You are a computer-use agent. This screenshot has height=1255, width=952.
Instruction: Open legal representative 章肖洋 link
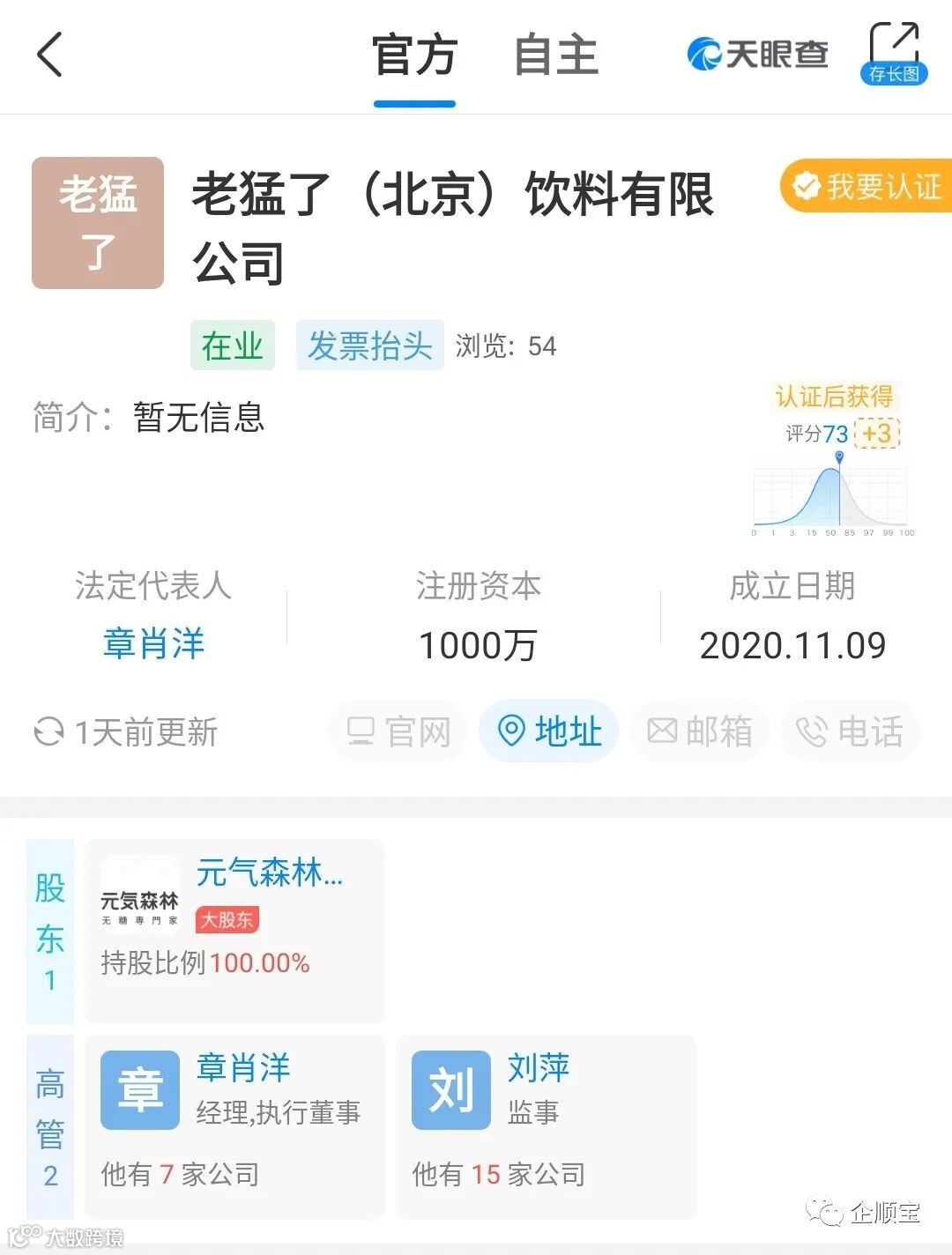click(x=153, y=644)
